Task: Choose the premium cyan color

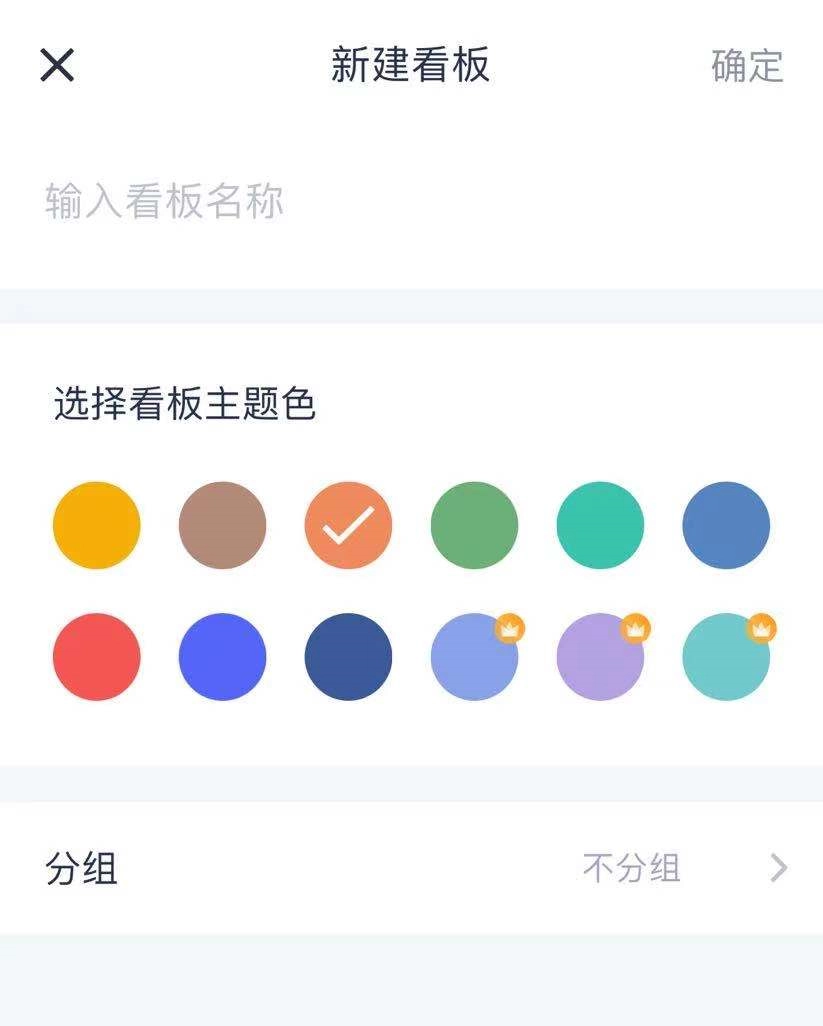Action: coord(727,657)
